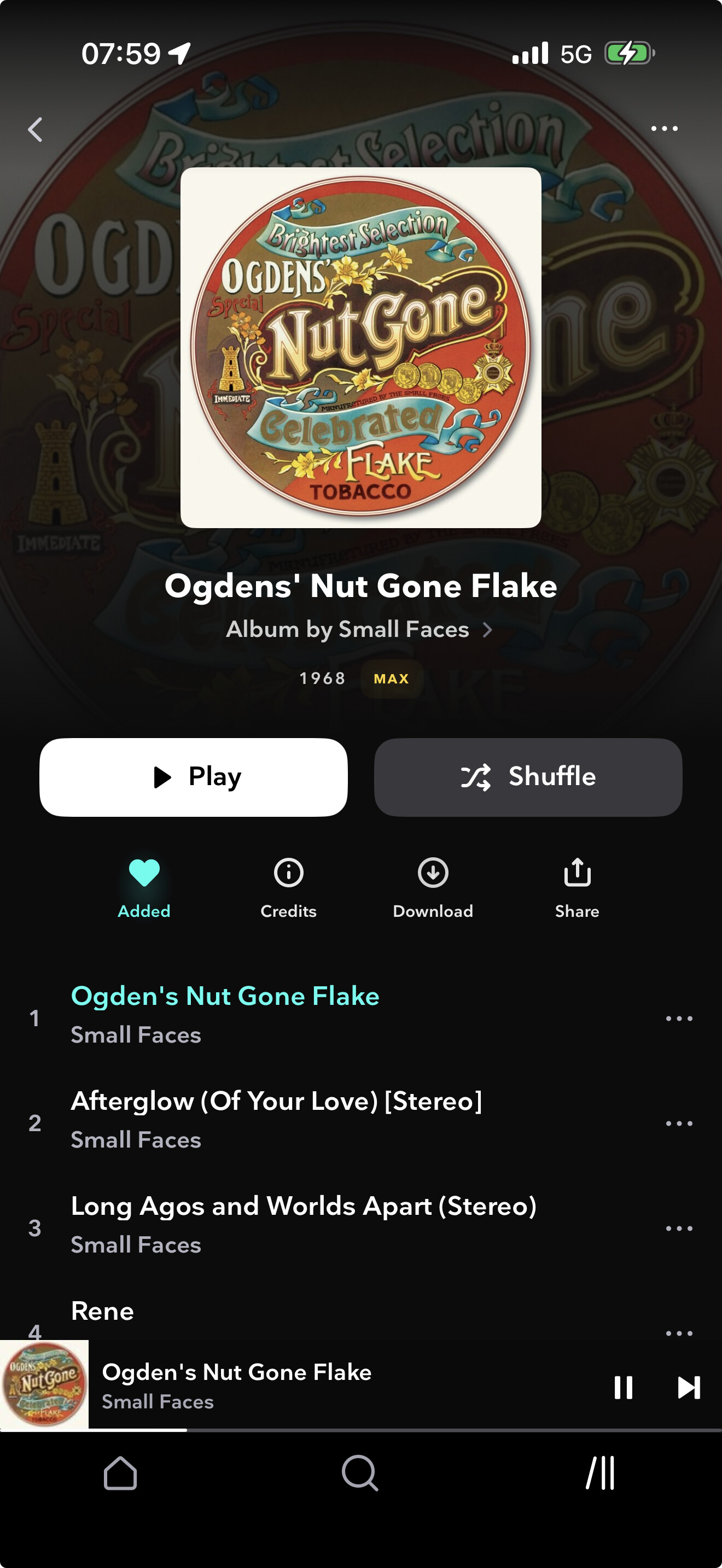This screenshot has height=1568, width=722.
Task: Download the album
Action: pos(433,887)
